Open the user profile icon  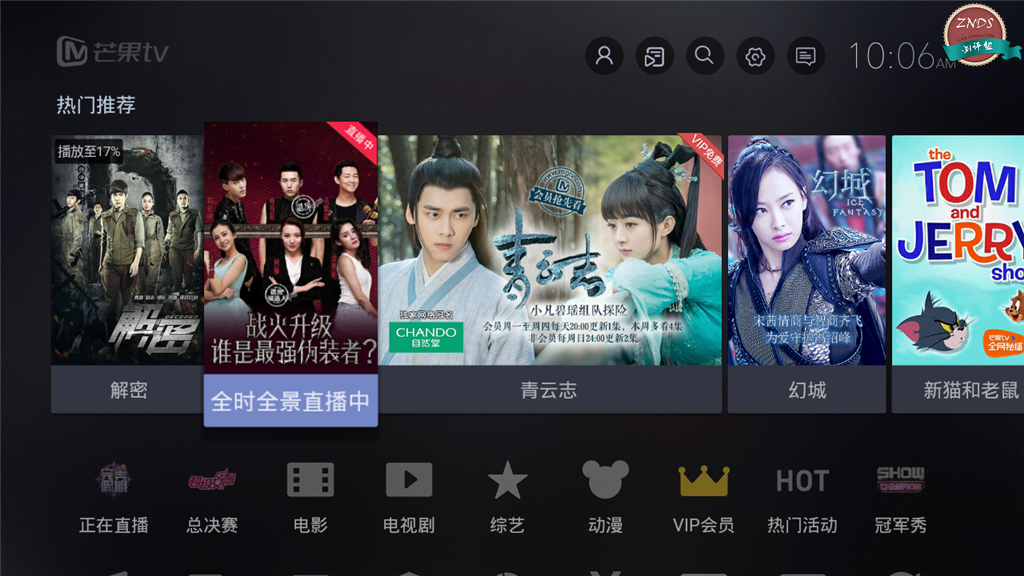(604, 56)
